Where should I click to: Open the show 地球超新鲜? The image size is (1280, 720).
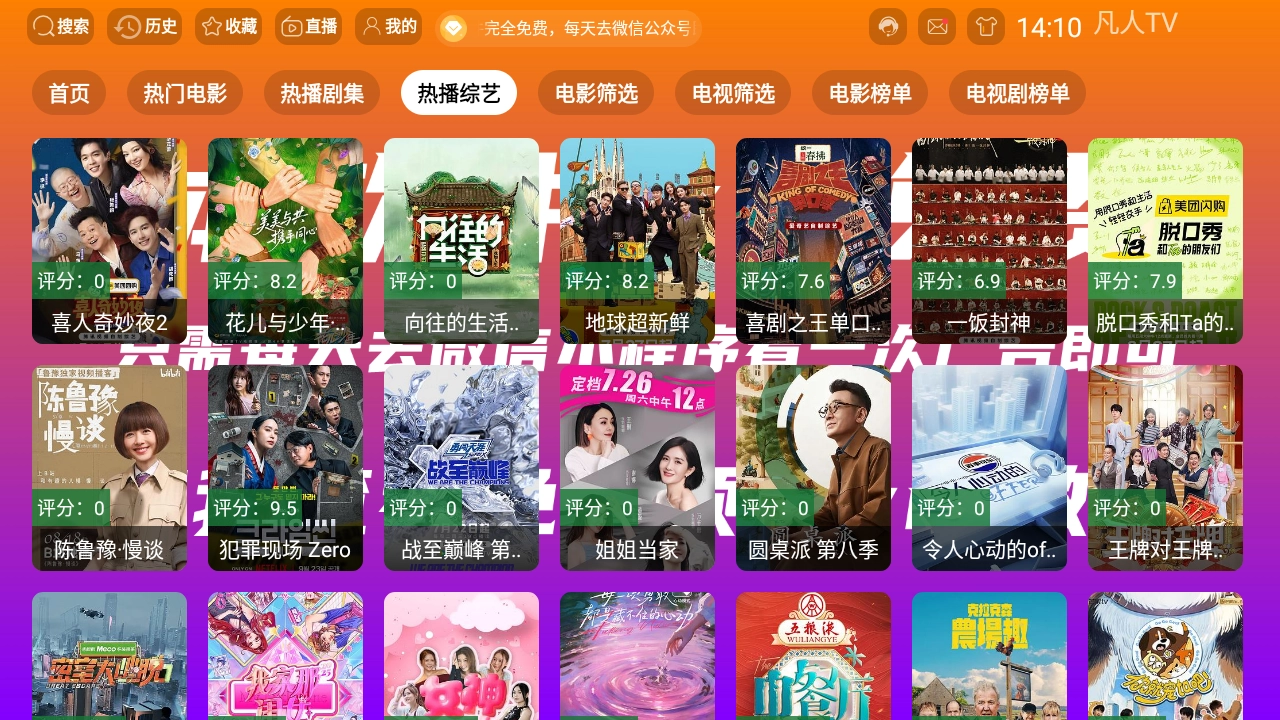[637, 241]
